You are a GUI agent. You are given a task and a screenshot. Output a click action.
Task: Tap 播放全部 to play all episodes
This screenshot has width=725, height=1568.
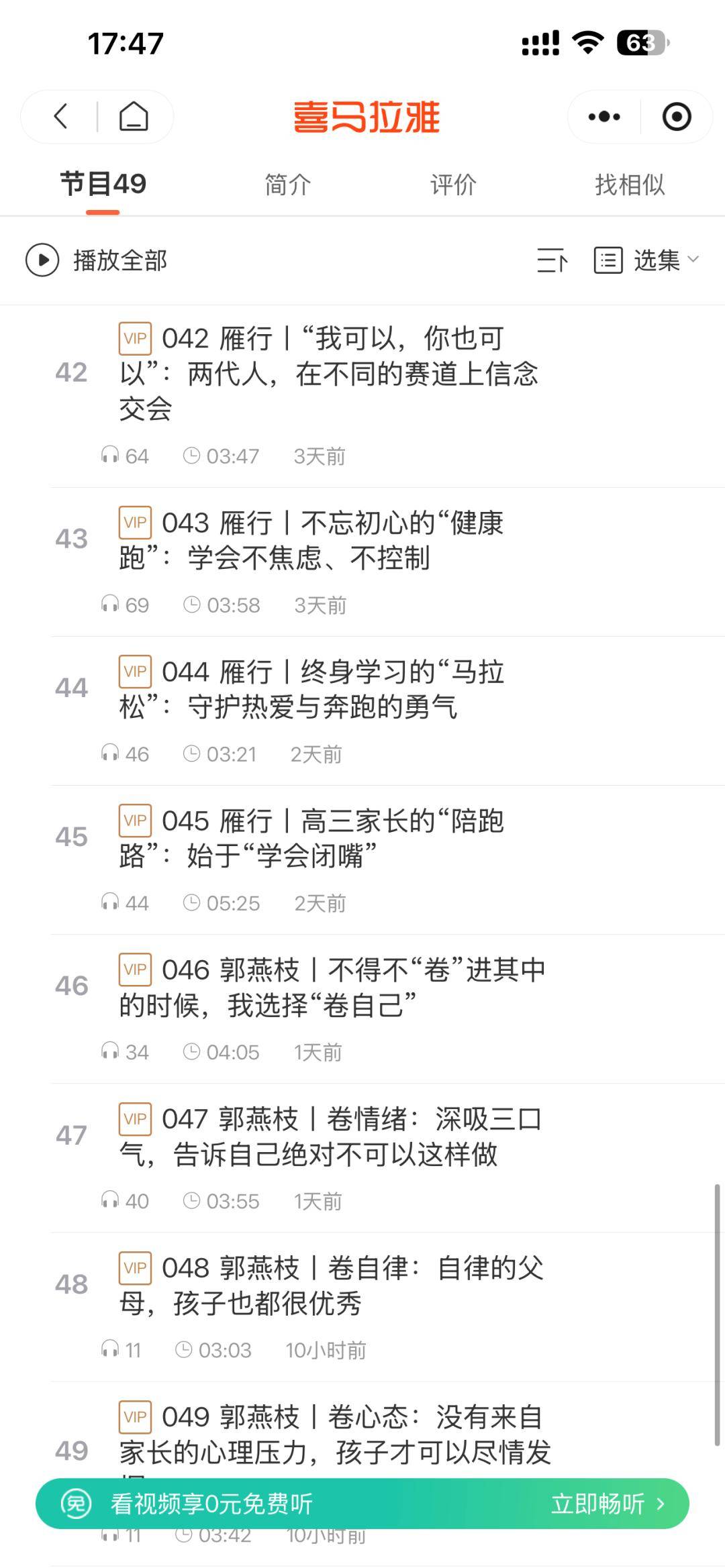tap(119, 261)
